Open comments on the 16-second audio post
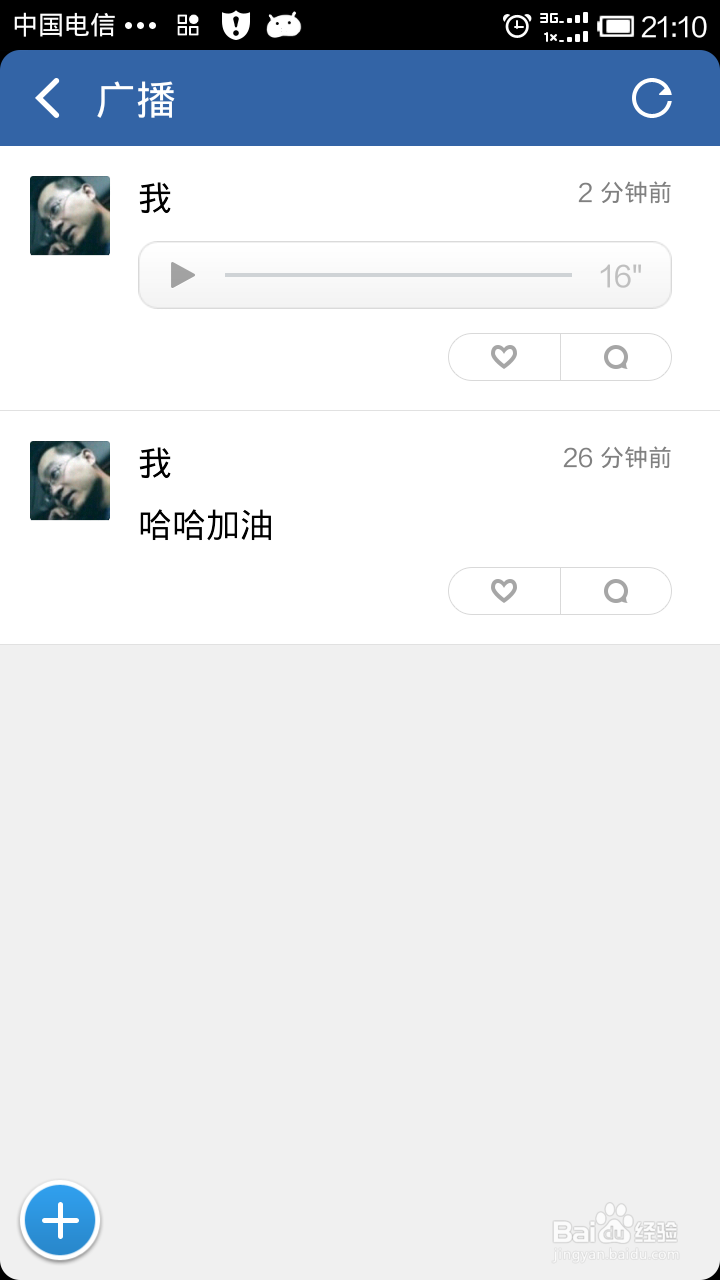Image resolution: width=720 pixels, height=1280 pixels. 616,357
